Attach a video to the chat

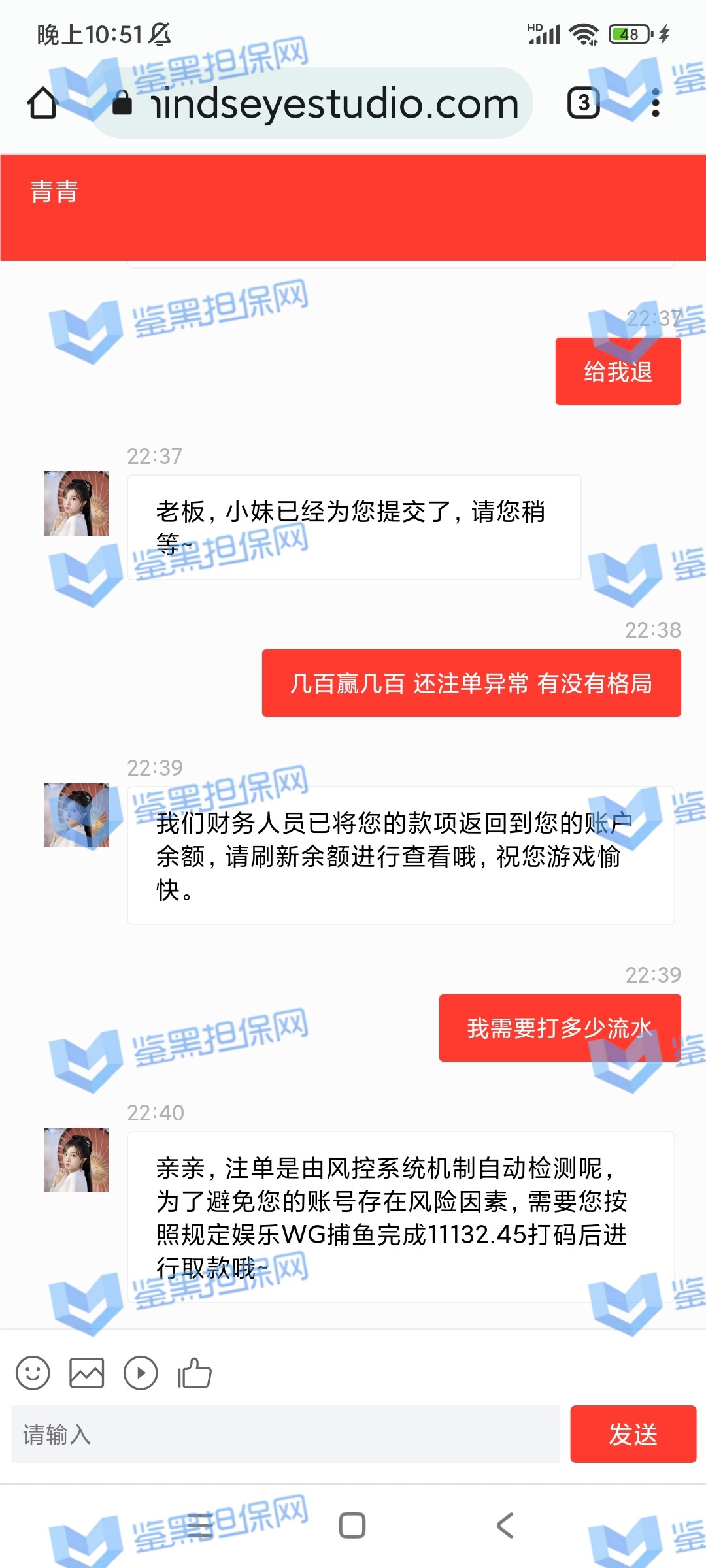tap(141, 1373)
